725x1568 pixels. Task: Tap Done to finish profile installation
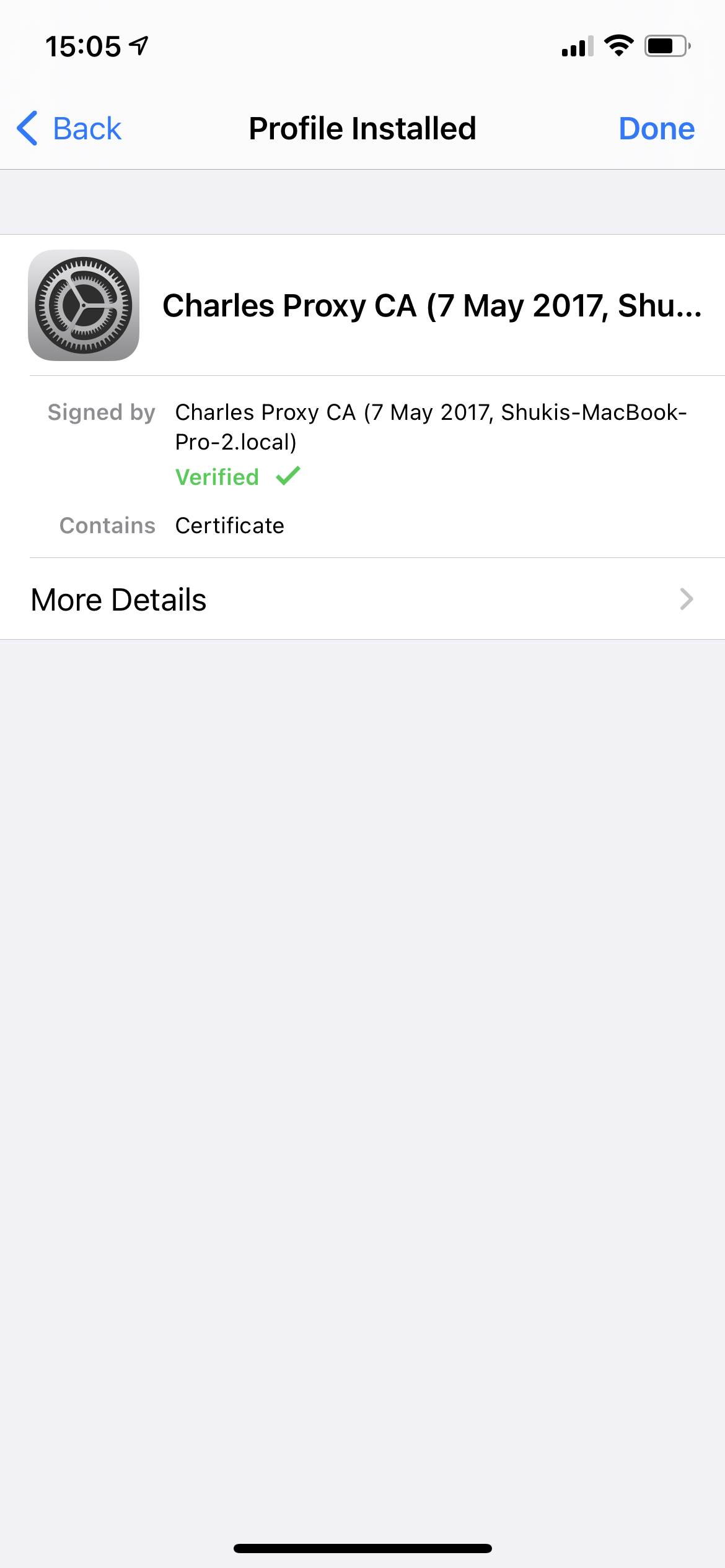656,129
